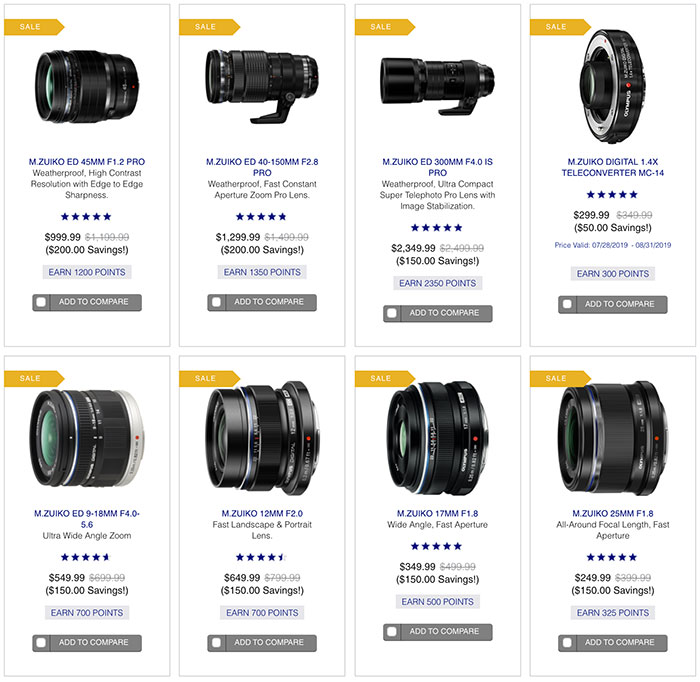Open the M.Zuiko ED 9-18mm F4.0-5.6 link

pos(87,518)
